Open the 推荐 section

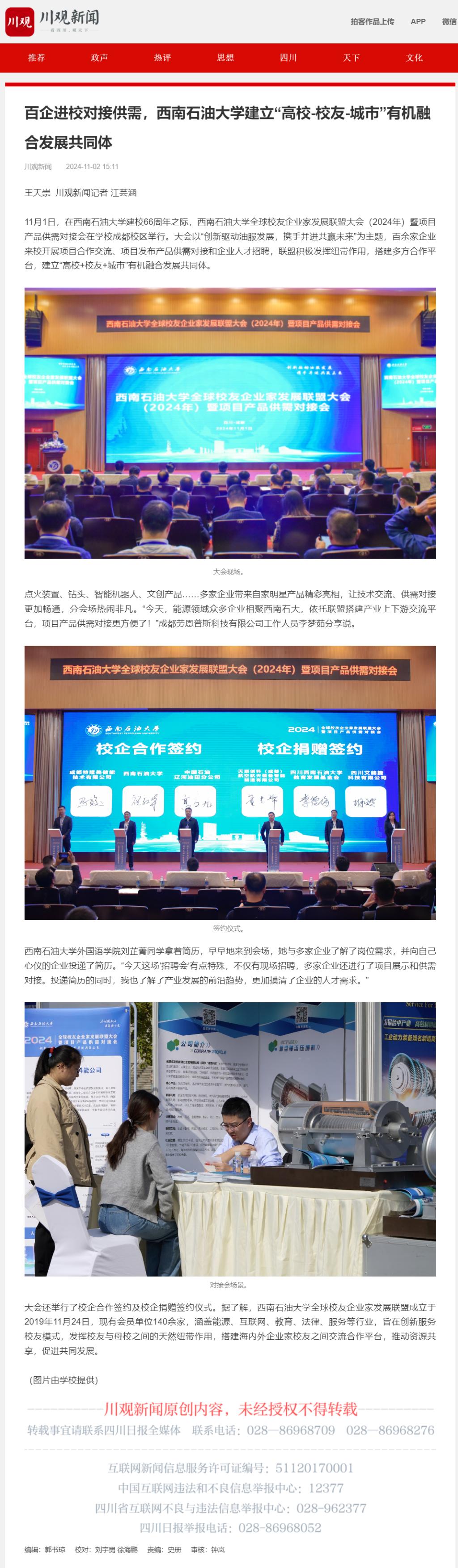[x=37, y=58]
